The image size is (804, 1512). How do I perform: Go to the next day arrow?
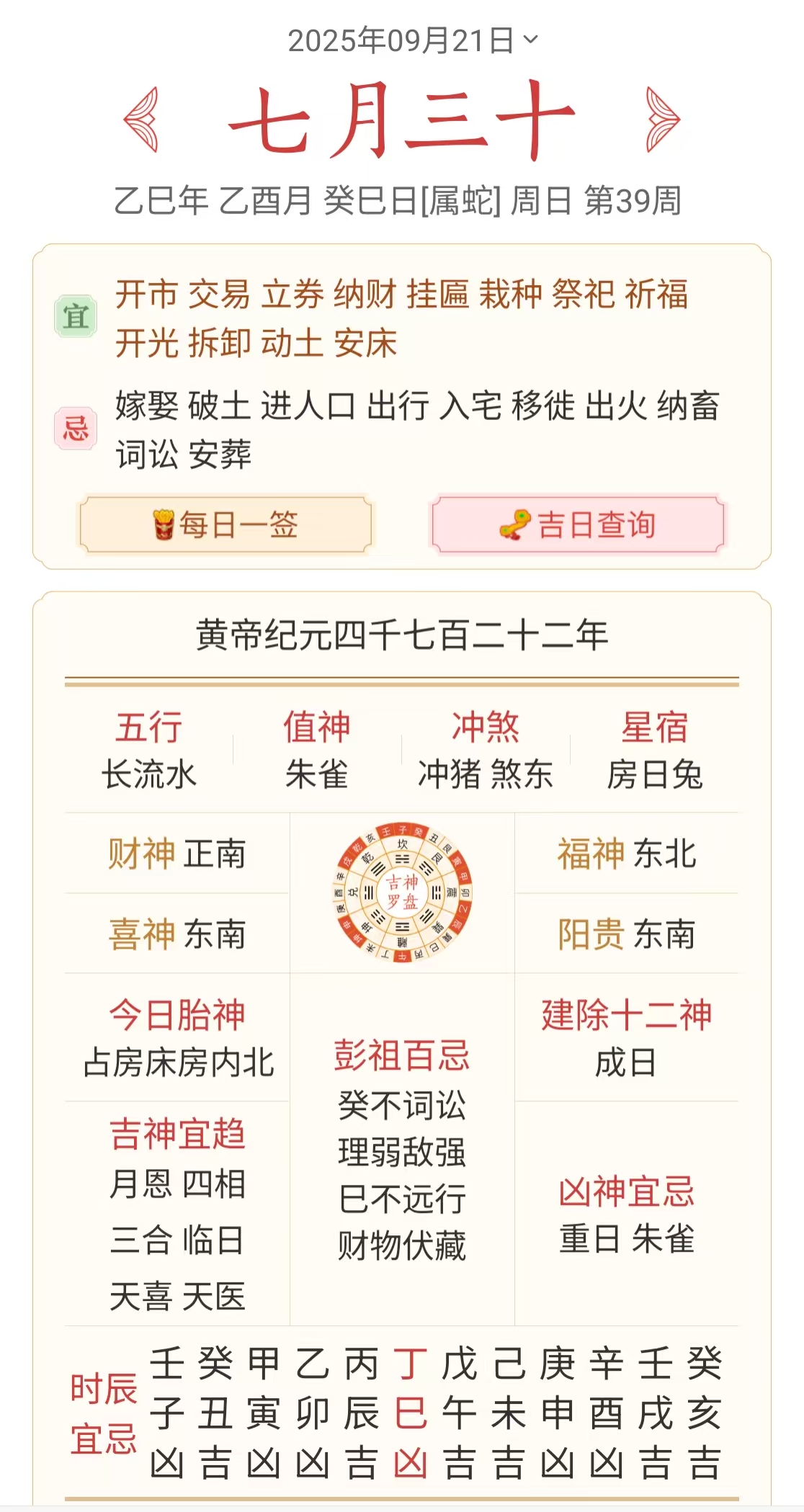click(x=662, y=120)
